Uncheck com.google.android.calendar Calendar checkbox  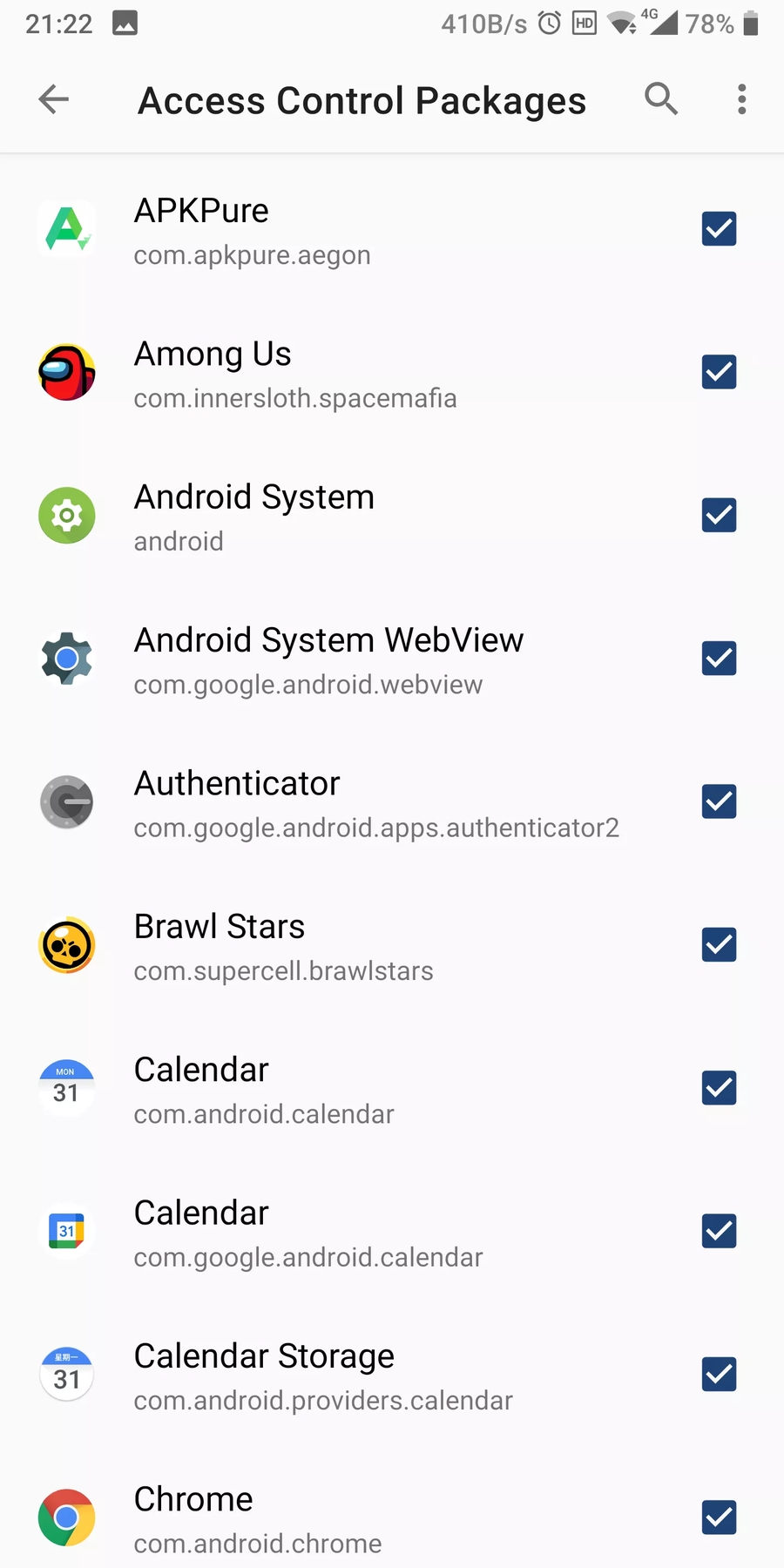(719, 1231)
